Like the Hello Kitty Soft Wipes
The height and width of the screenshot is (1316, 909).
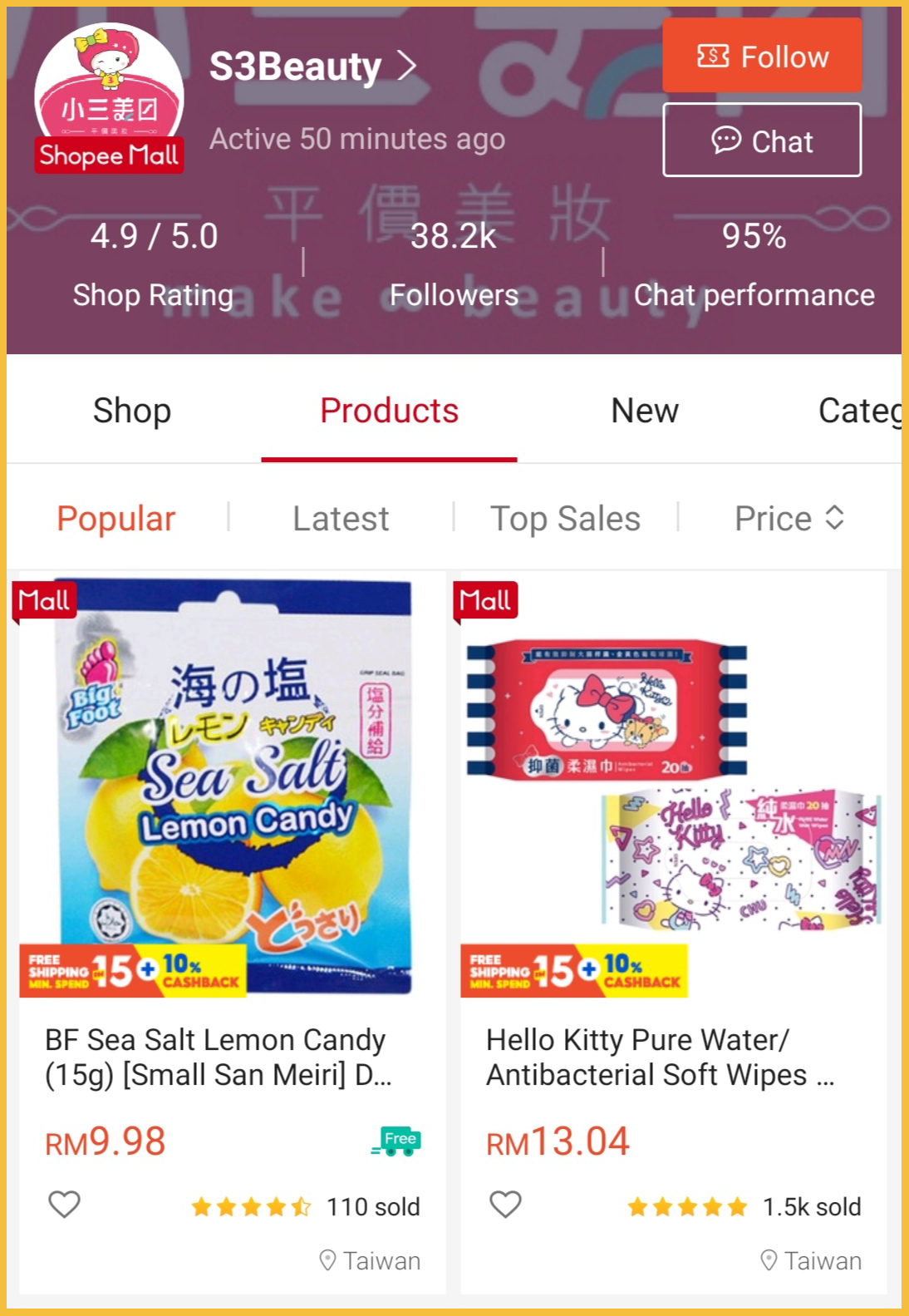[x=505, y=1204]
